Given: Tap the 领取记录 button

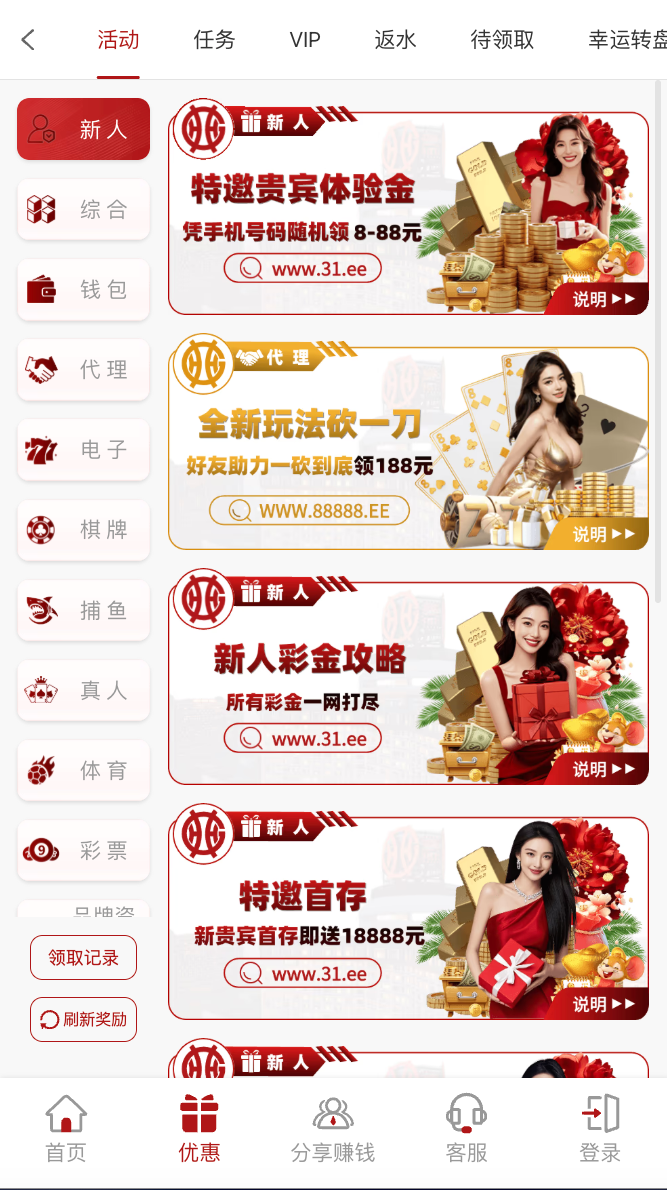Looking at the screenshot, I should [83, 958].
